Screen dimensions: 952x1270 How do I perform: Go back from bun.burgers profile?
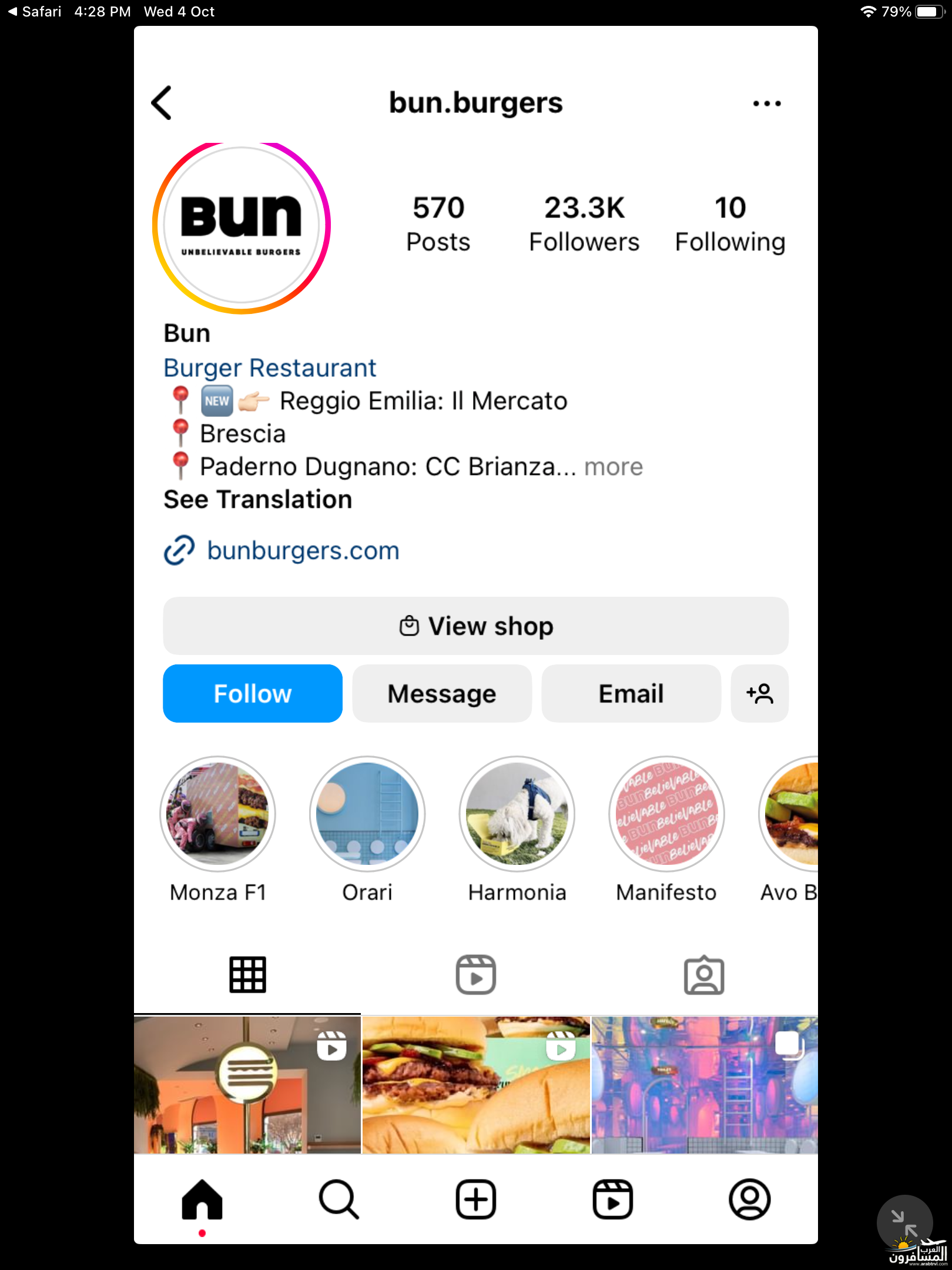point(162,103)
